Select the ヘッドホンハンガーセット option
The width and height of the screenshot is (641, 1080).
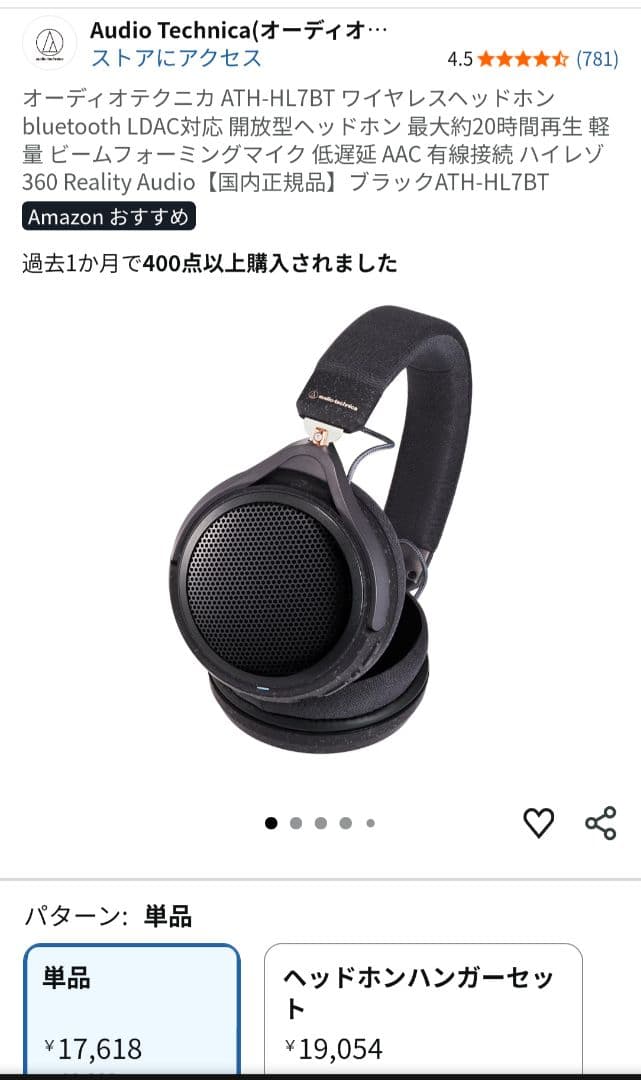click(422, 1010)
